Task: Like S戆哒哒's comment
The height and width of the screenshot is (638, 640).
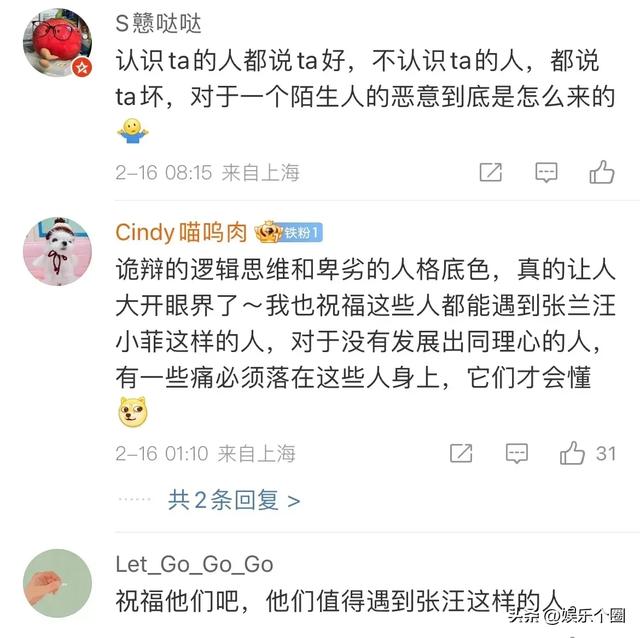Action: [x=601, y=172]
